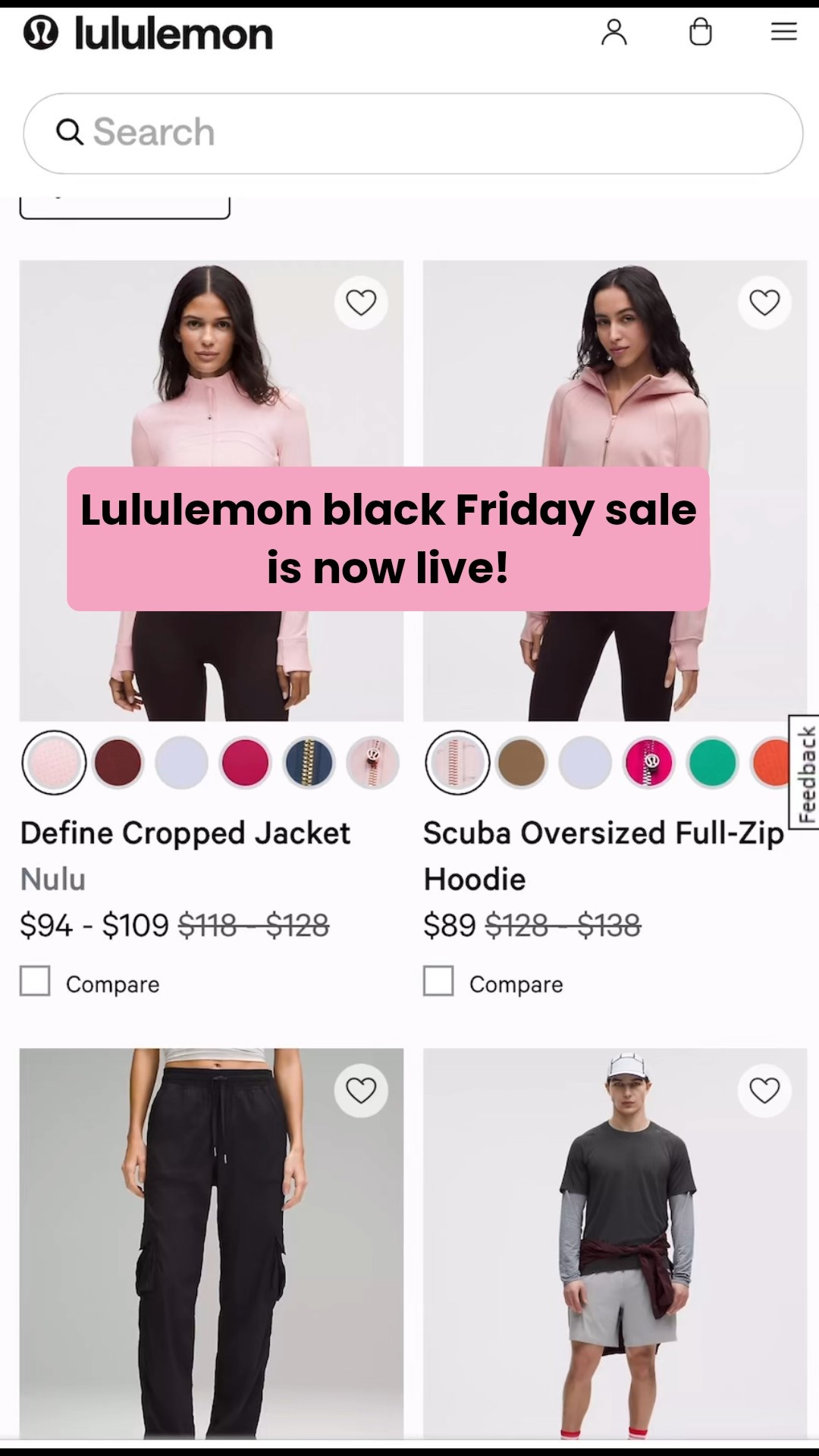
Task: Open the hamburger navigation menu
Action: pos(783,32)
